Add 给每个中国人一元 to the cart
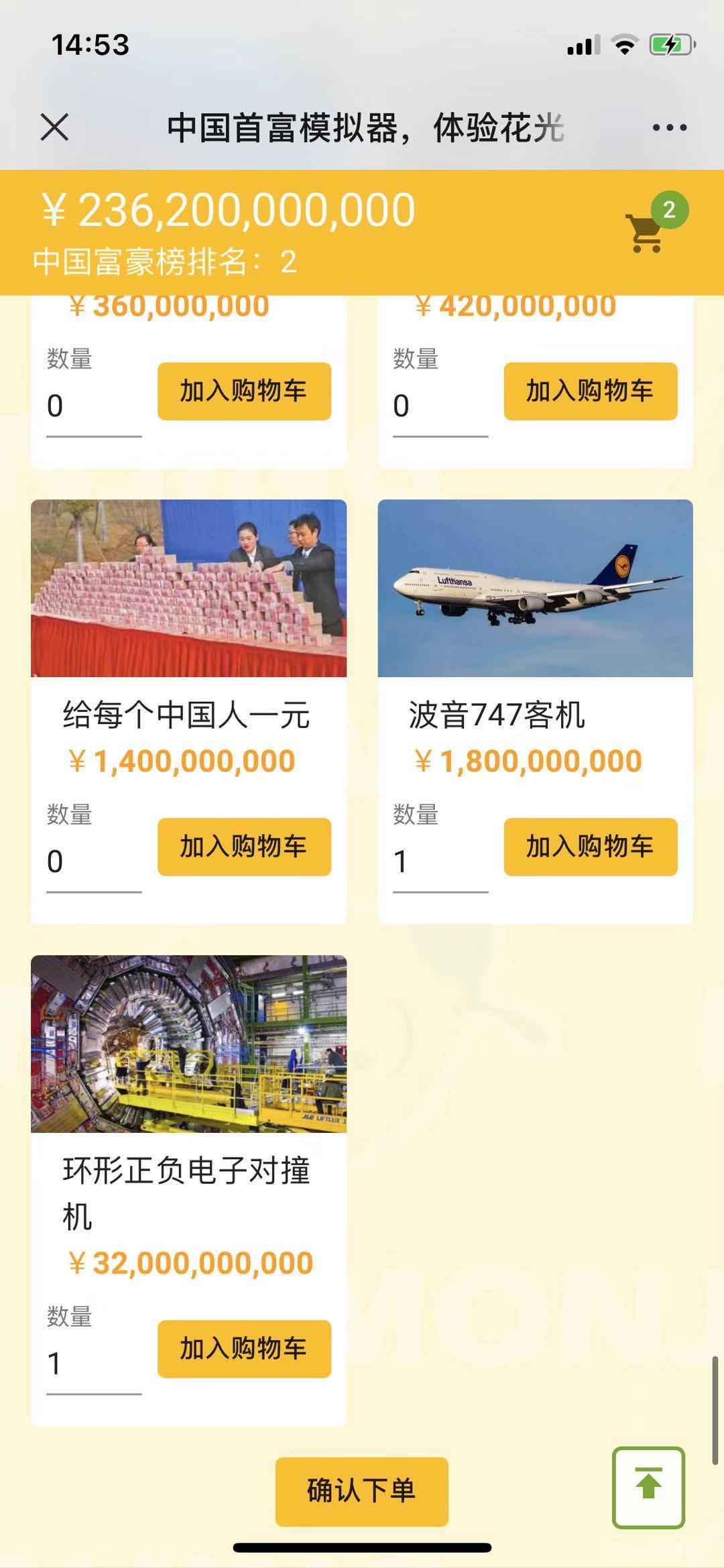 click(243, 847)
